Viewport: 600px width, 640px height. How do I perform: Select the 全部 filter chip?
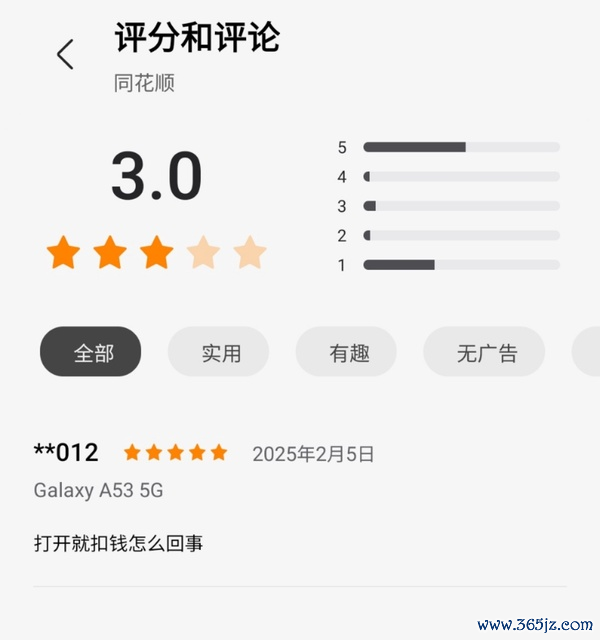[91, 352]
